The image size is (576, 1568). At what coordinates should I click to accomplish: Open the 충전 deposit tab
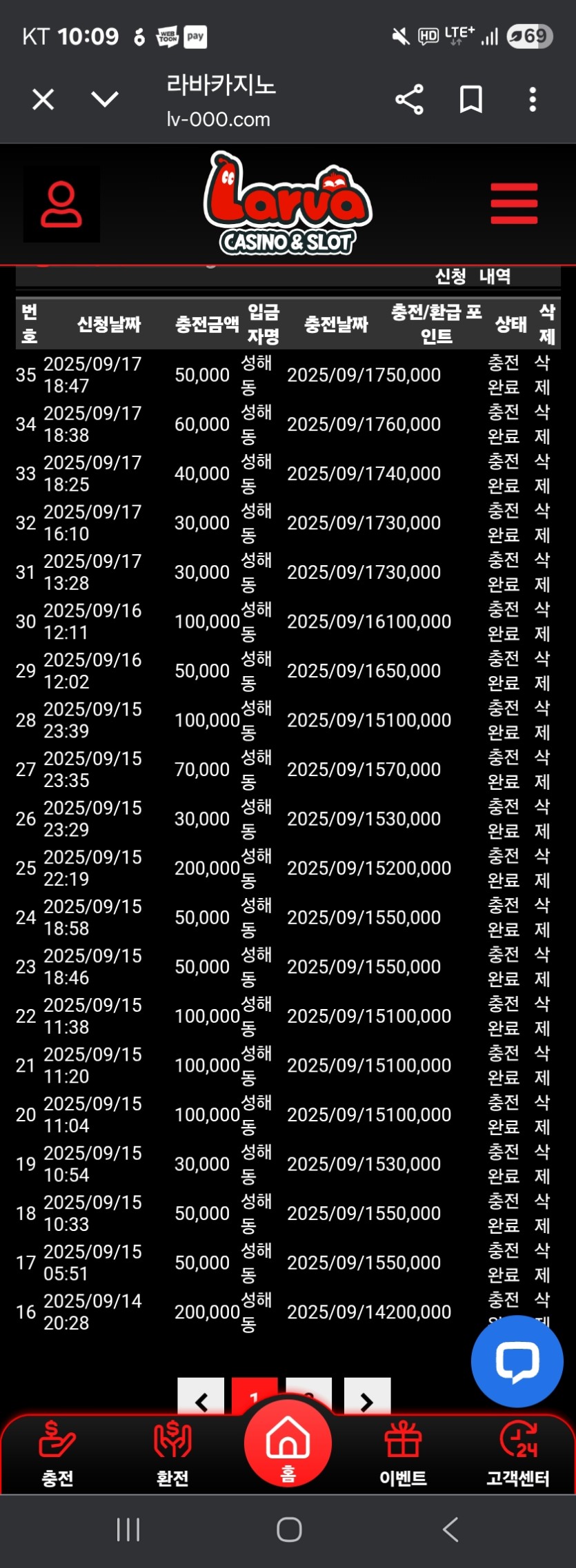click(x=57, y=1454)
